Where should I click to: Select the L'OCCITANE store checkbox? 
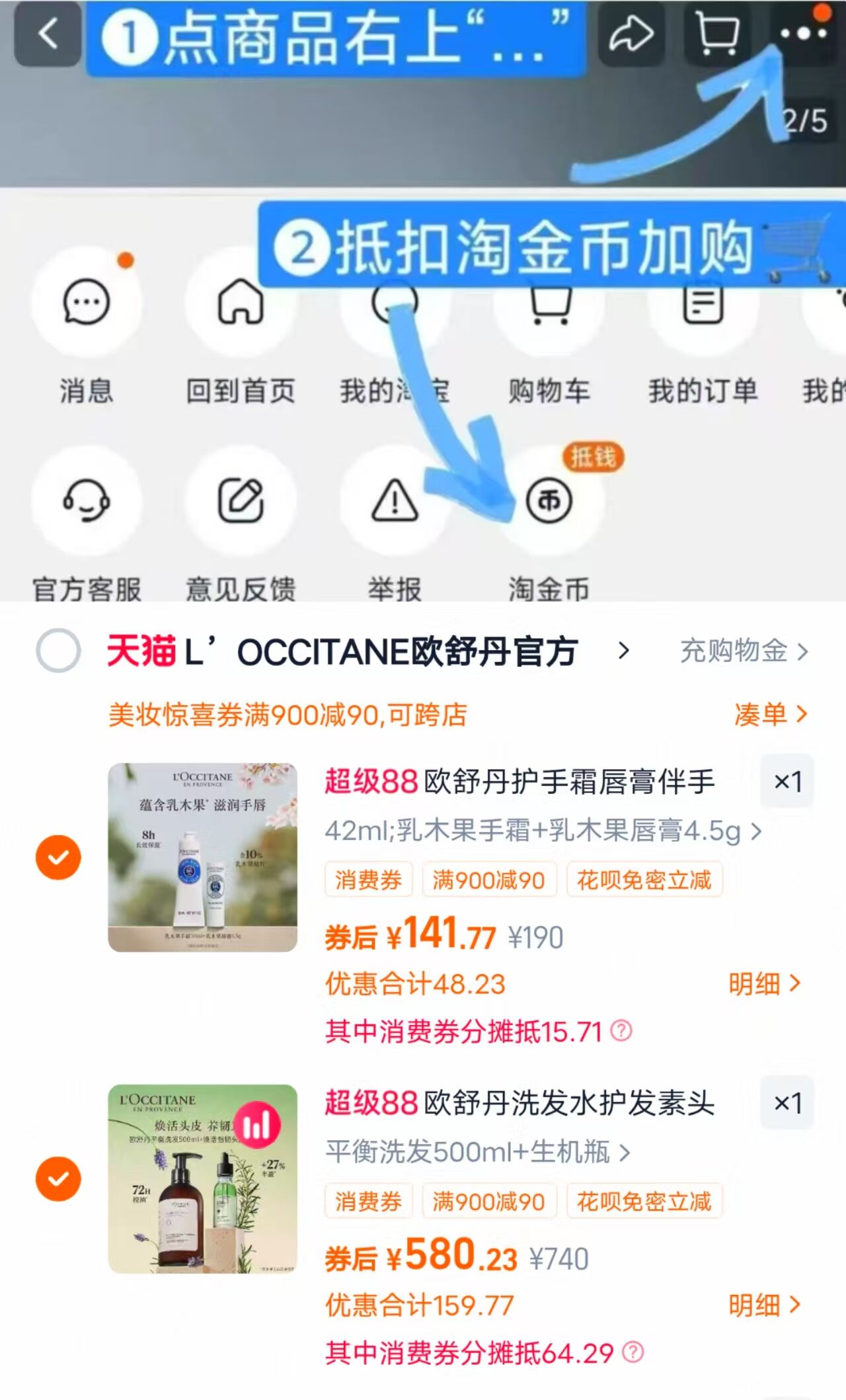pos(58,651)
